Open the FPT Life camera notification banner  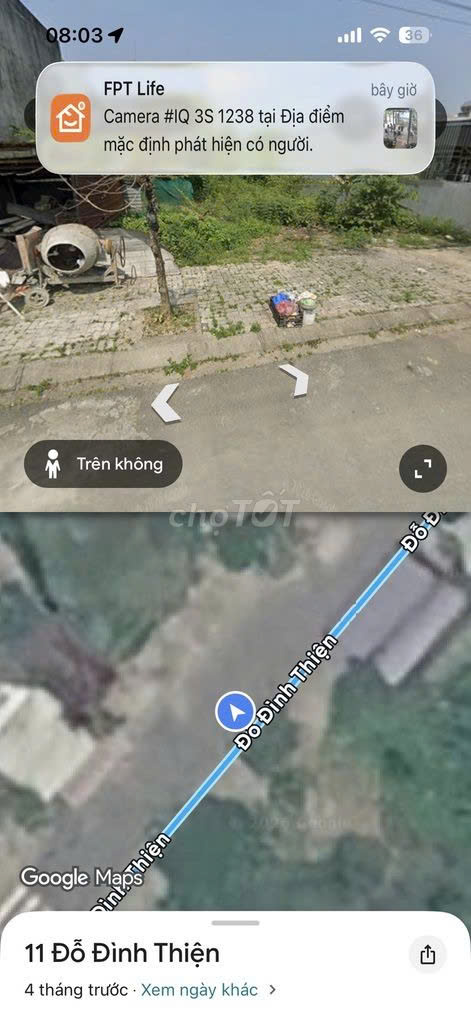point(235,118)
